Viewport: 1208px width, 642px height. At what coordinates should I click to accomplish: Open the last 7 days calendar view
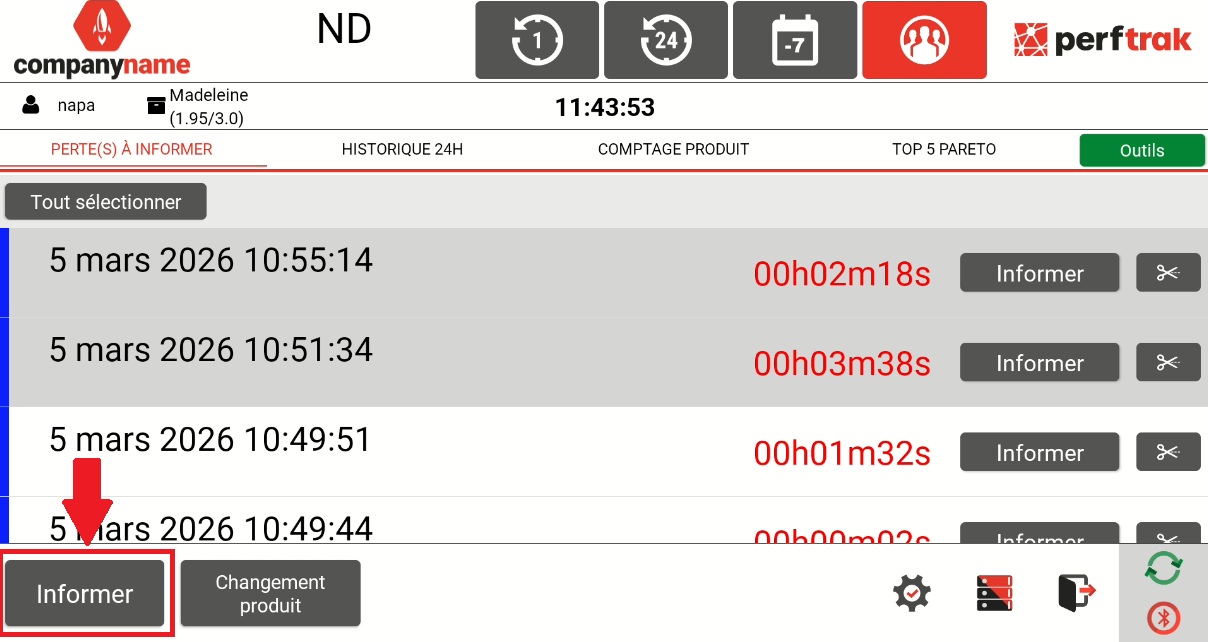point(795,40)
